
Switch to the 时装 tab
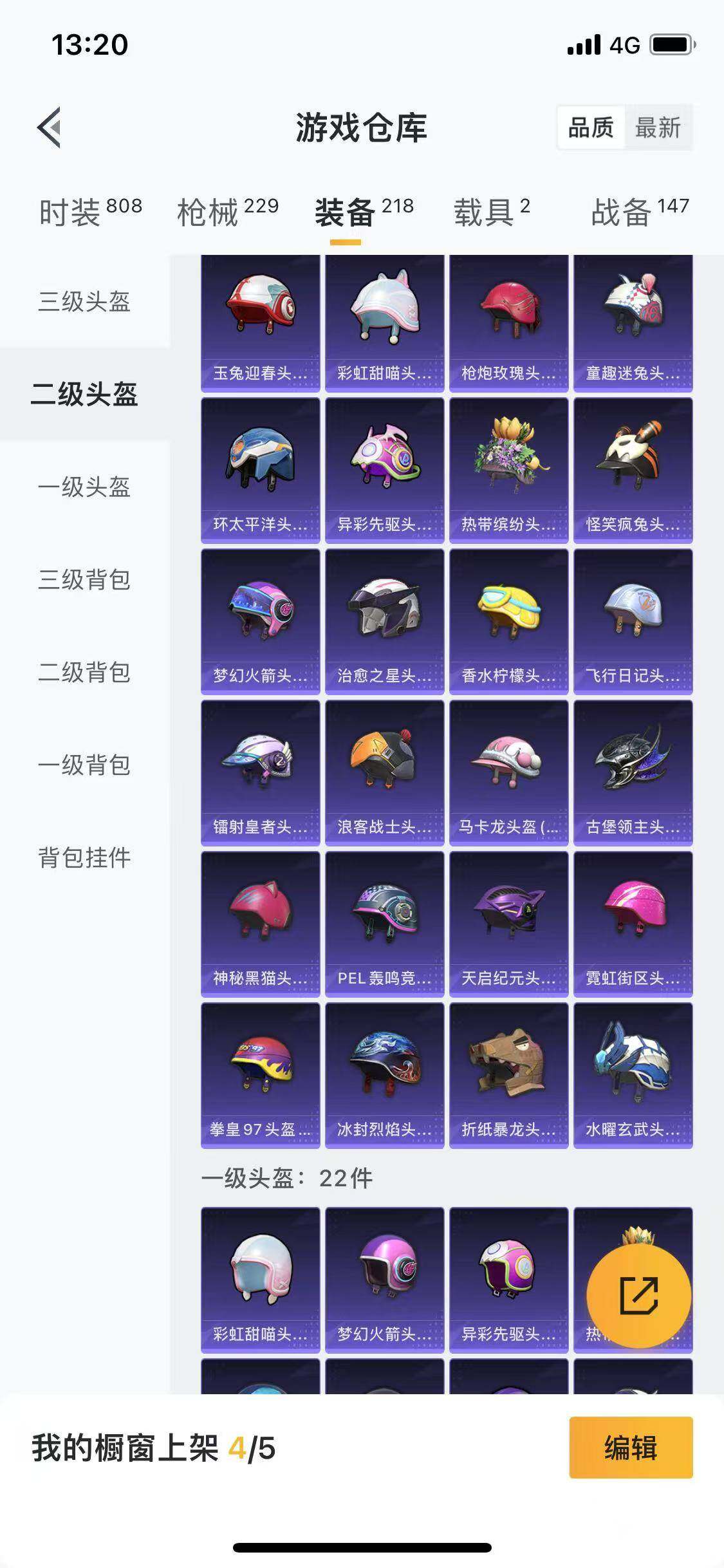pos(90,212)
